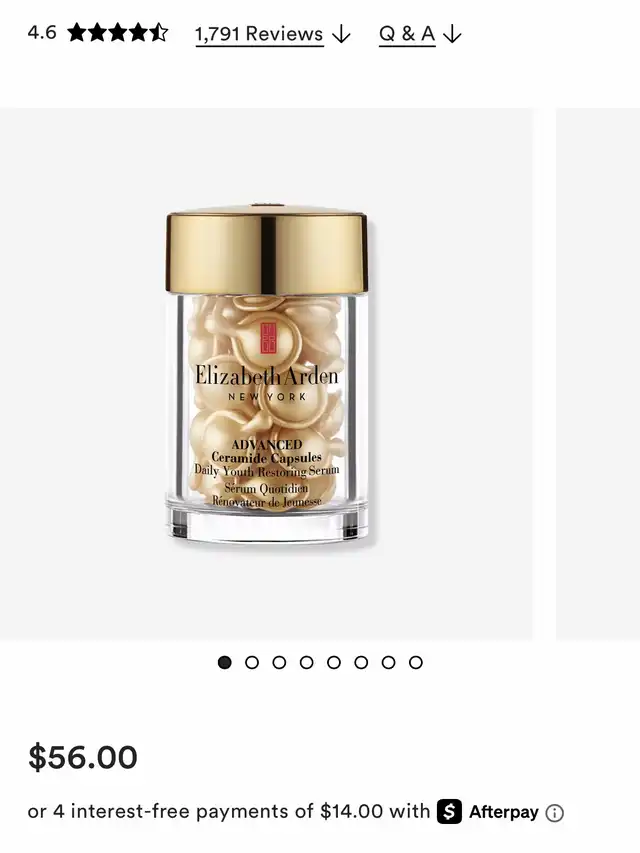Image resolution: width=640 pixels, height=853 pixels.
Task: Jump to the Q & A section
Action: 420,34
